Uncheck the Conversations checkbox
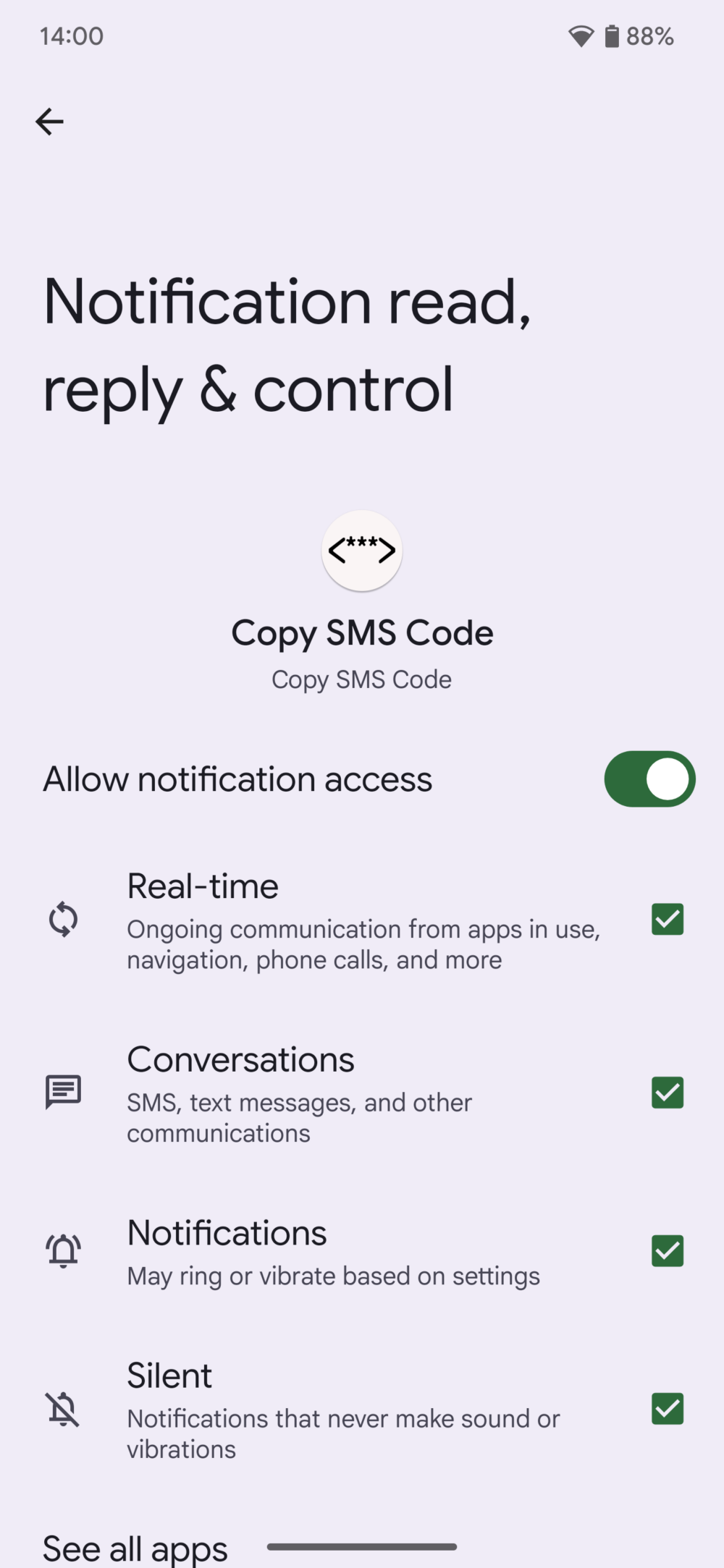The height and width of the screenshot is (1568, 724). [x=667, y=1093]
